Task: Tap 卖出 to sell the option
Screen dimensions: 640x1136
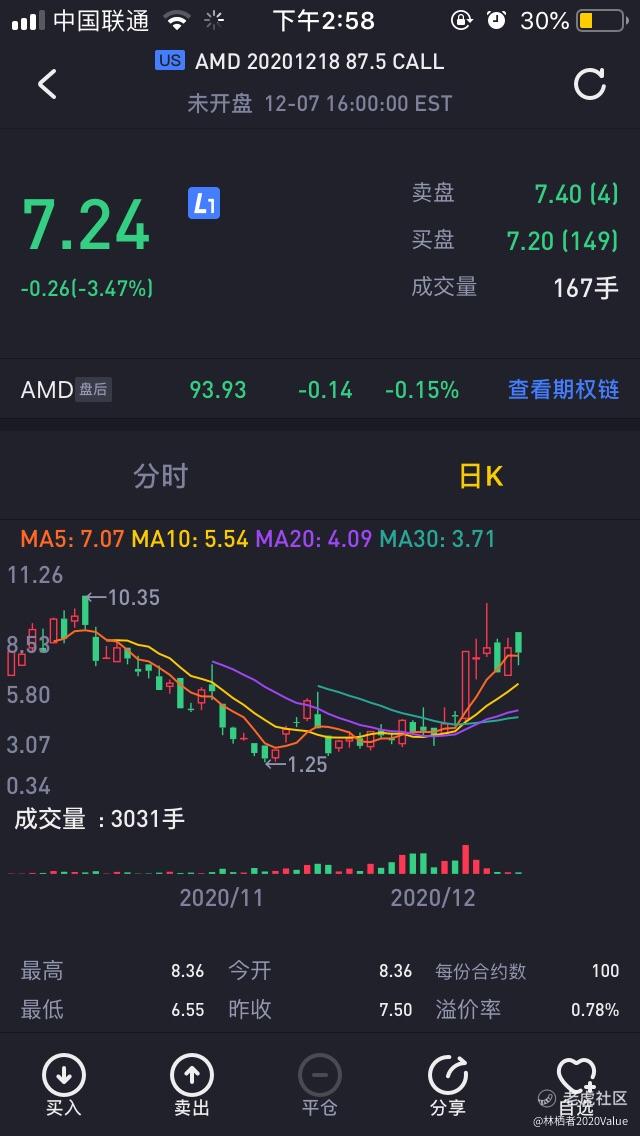Action: click(x=192, y=1085)
